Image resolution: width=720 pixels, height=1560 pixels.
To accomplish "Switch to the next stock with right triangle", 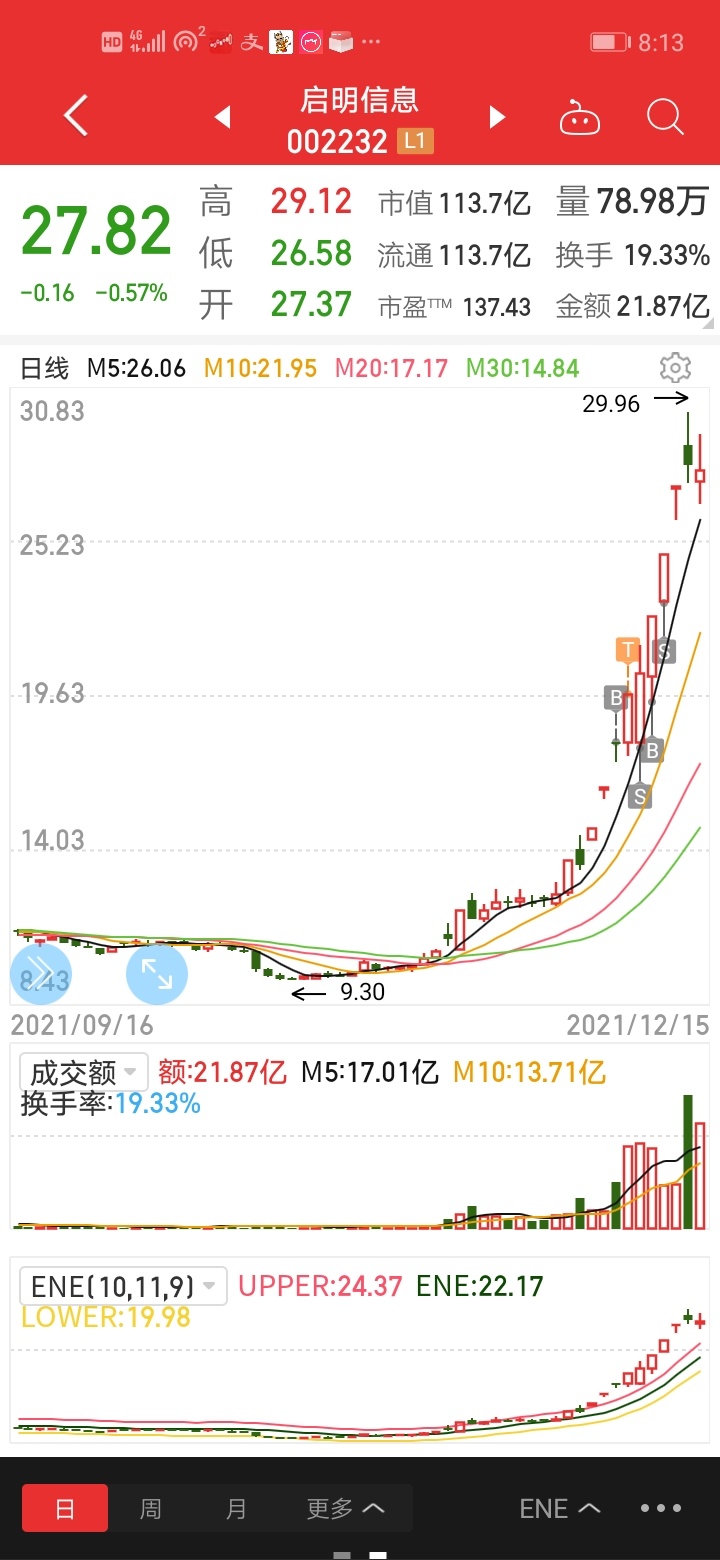I will (x=496, y=117).
